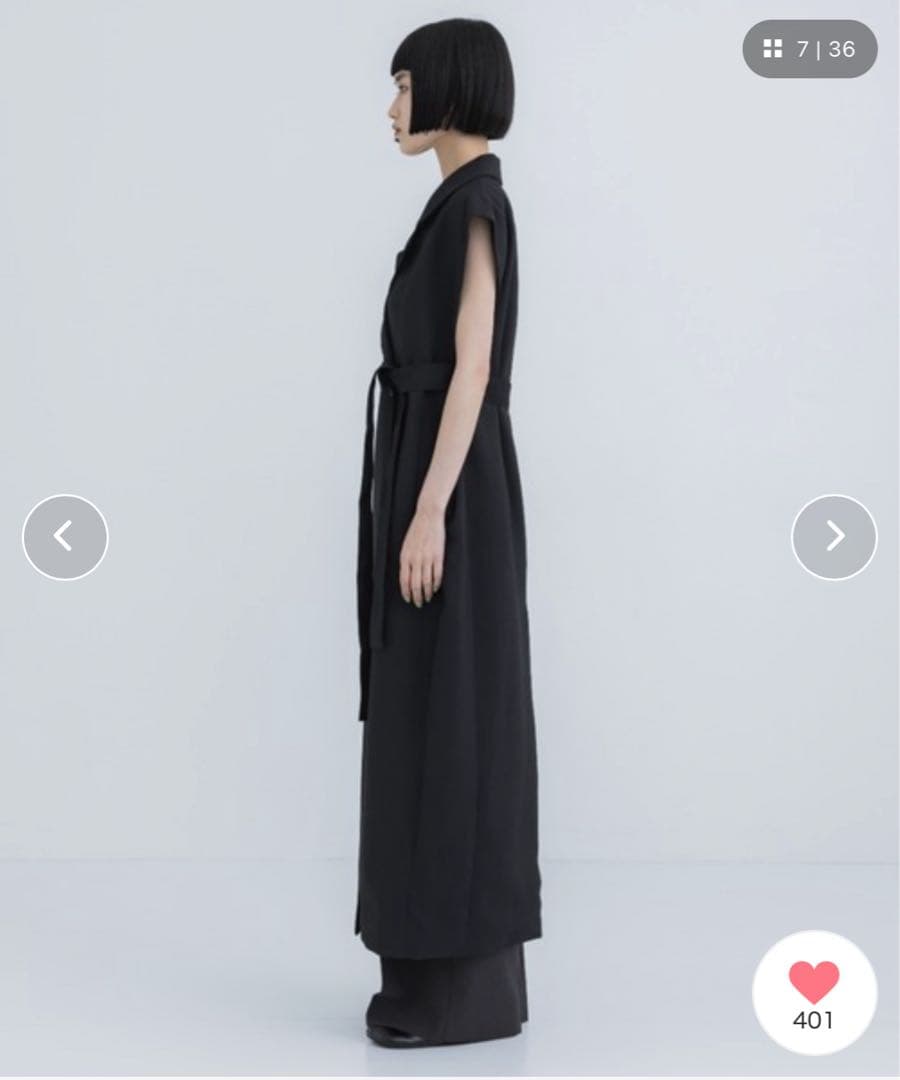The image size is (900, 1080).
Task: Click the 401 likes count
Action: [x=812, y=1020]
